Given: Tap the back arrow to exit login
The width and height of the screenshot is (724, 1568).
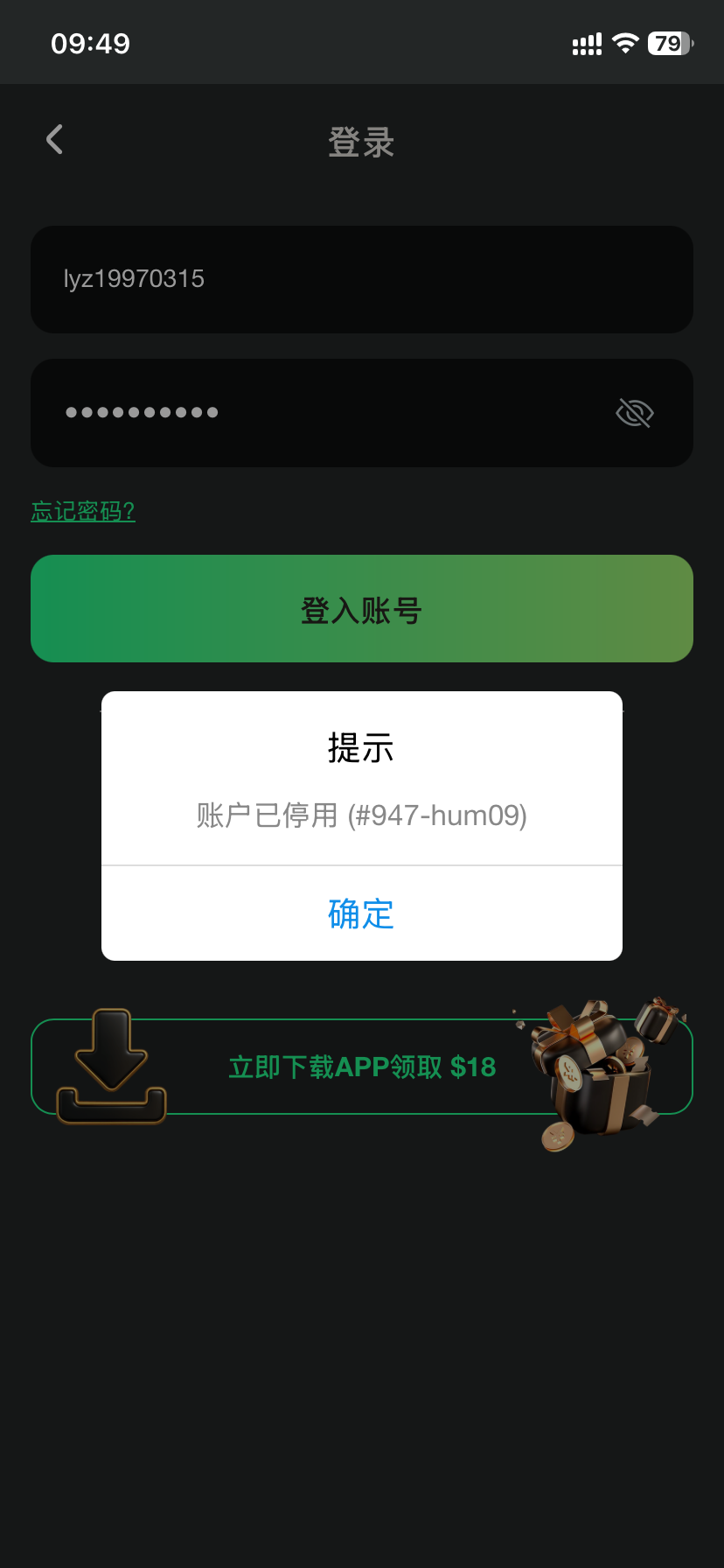Looking at the screenshot, I should pos(54,139).
